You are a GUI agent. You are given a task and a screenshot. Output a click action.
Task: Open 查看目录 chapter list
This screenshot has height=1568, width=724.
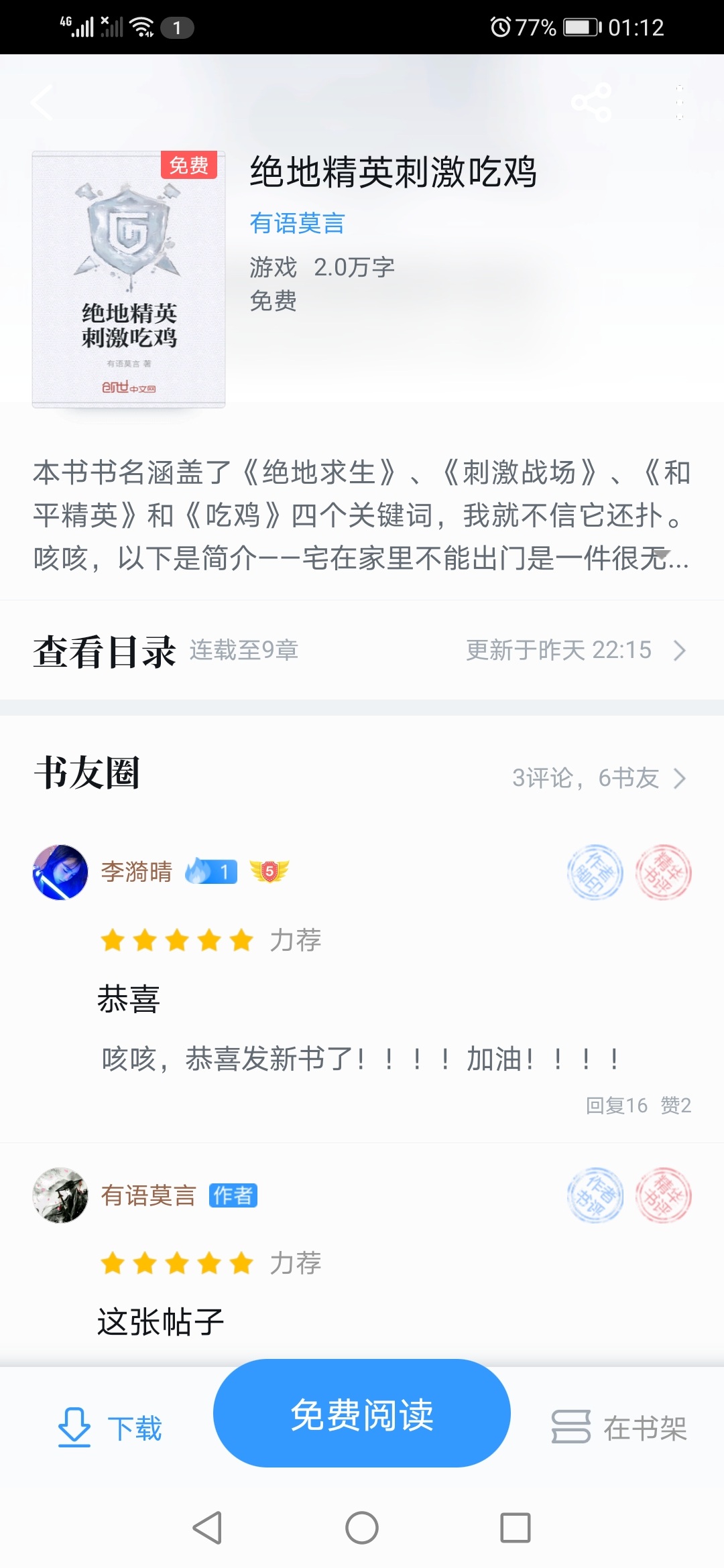(x=362, y=650)
